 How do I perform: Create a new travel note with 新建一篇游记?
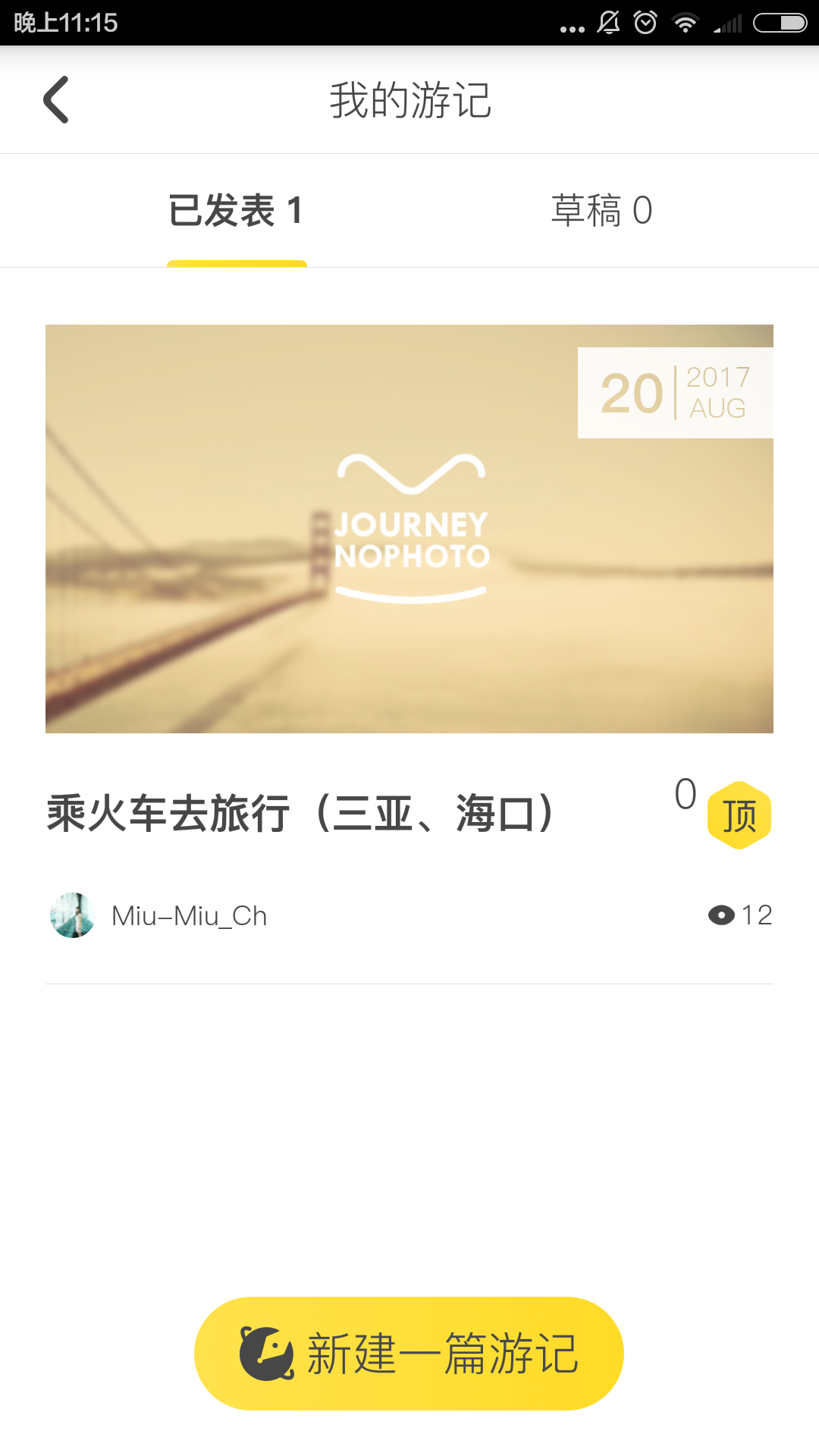point(409,1354)
